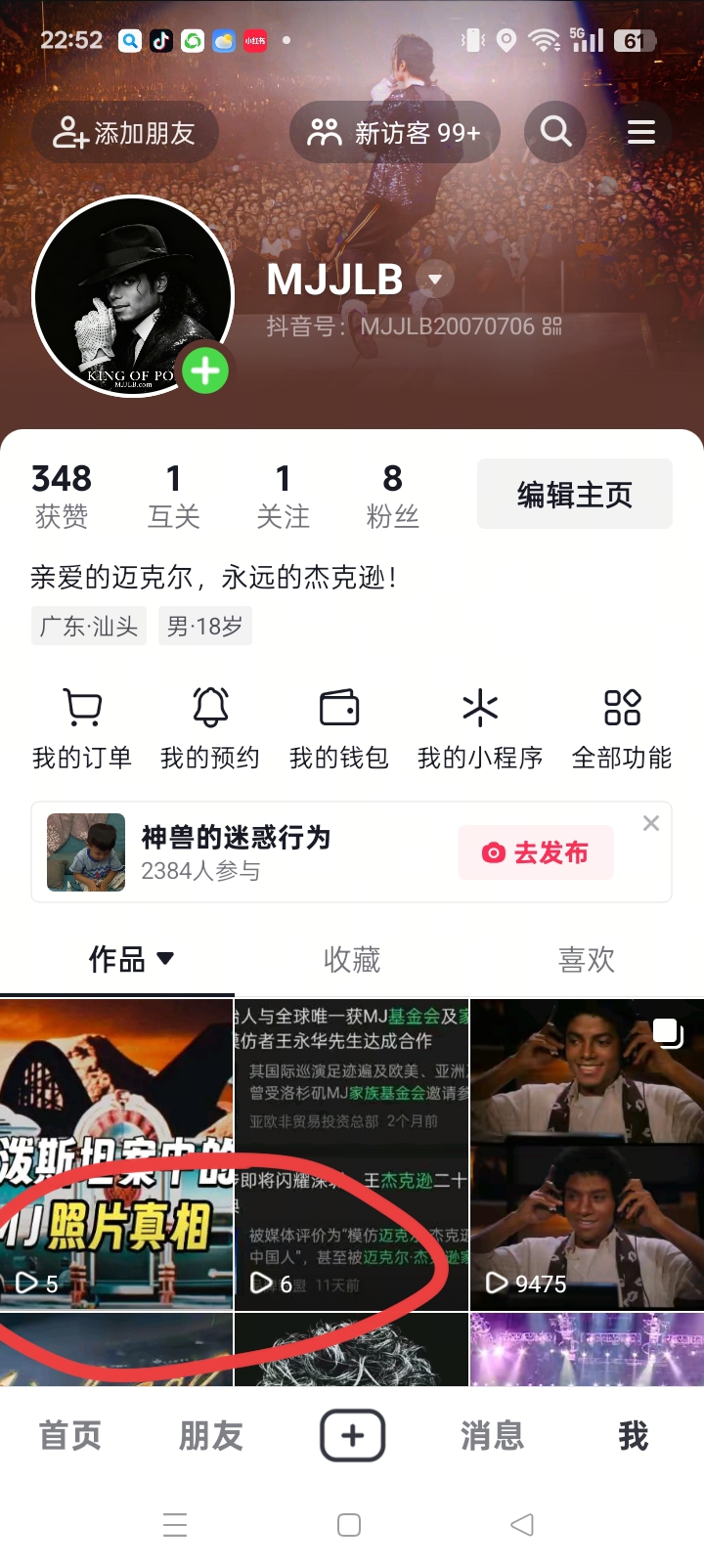Open the search icon on profile
The image size is (704, 1568).
click(555, 131)
